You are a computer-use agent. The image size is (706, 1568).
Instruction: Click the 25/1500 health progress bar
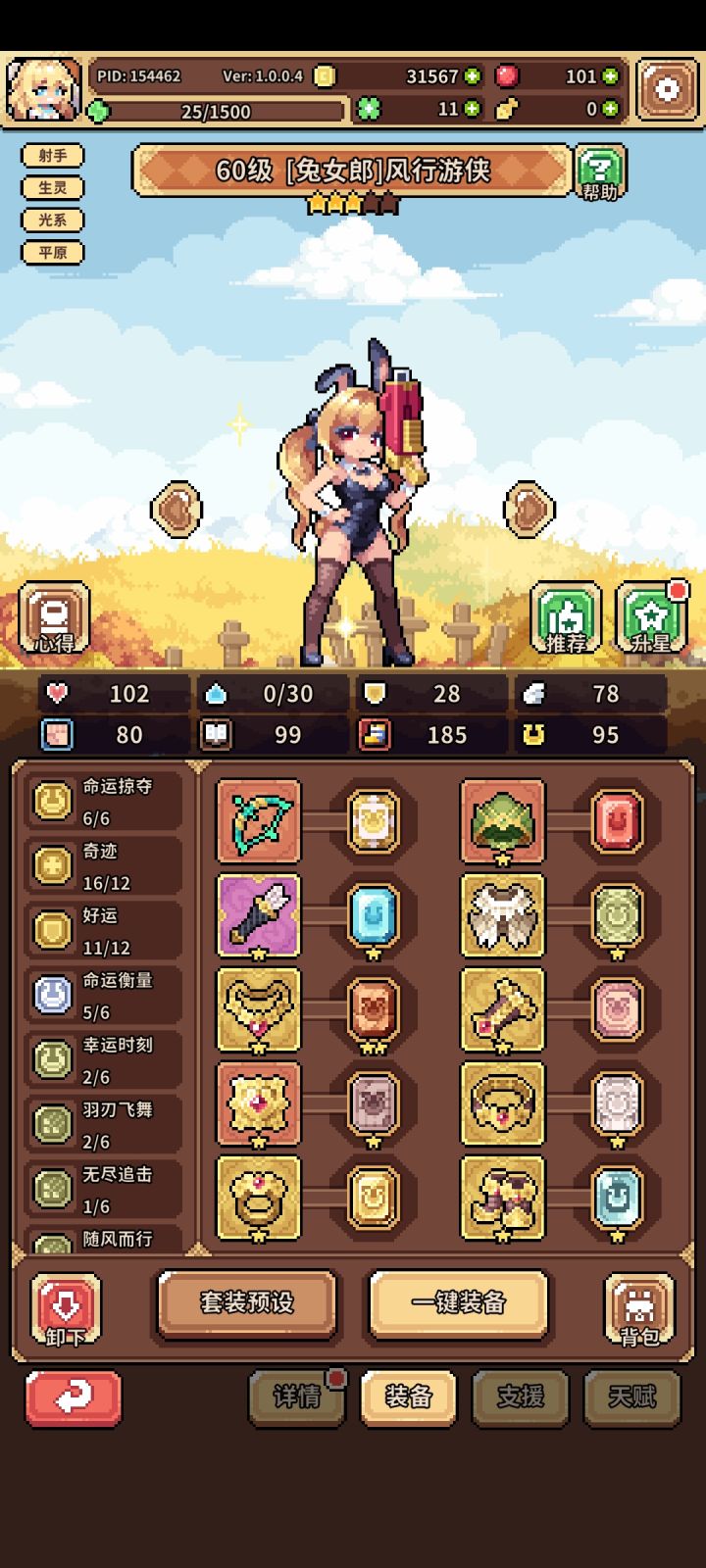(x=216, y=111)
